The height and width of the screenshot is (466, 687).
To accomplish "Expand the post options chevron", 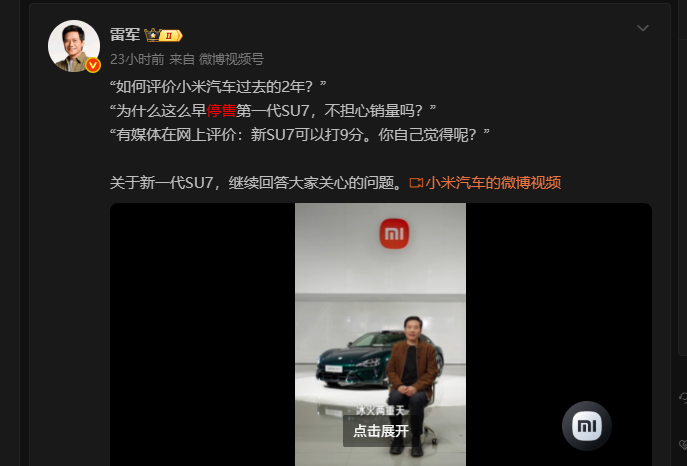I will [643, 28].
